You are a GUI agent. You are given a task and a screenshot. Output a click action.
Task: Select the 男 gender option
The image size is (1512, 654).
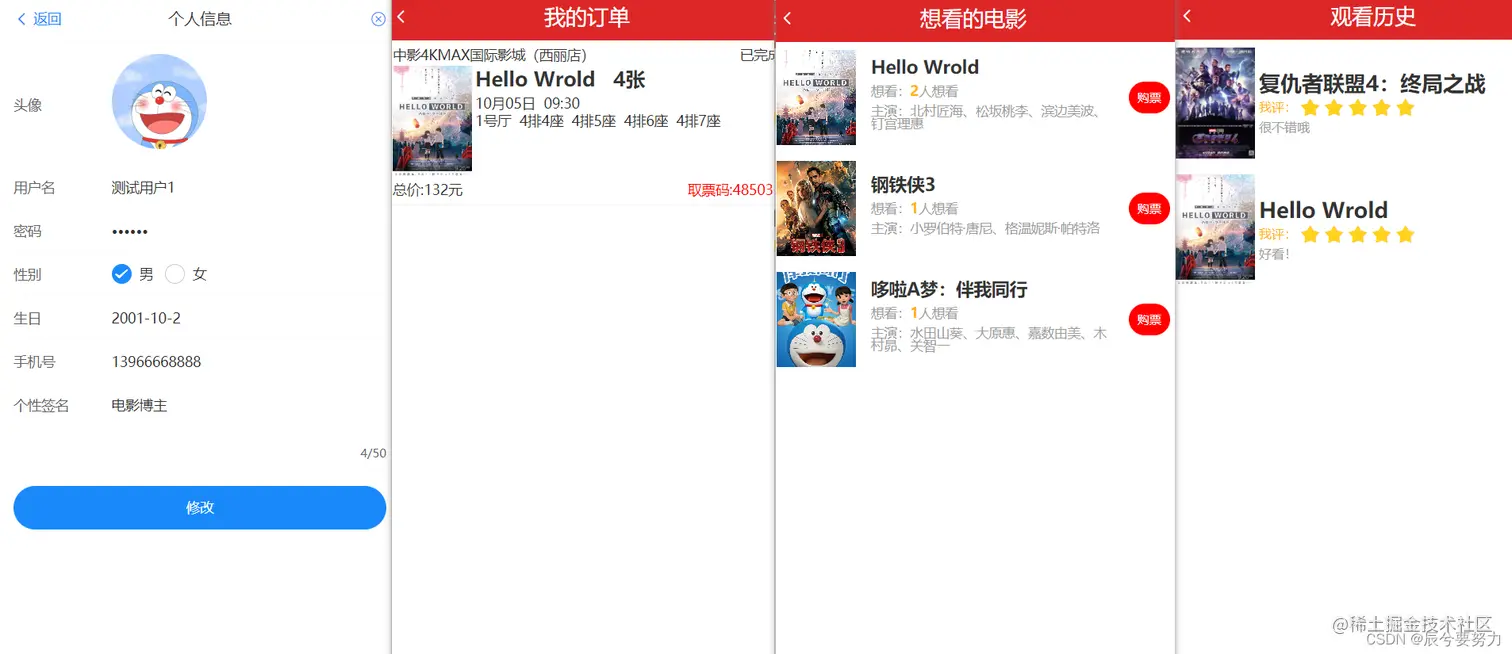(132, 274)
